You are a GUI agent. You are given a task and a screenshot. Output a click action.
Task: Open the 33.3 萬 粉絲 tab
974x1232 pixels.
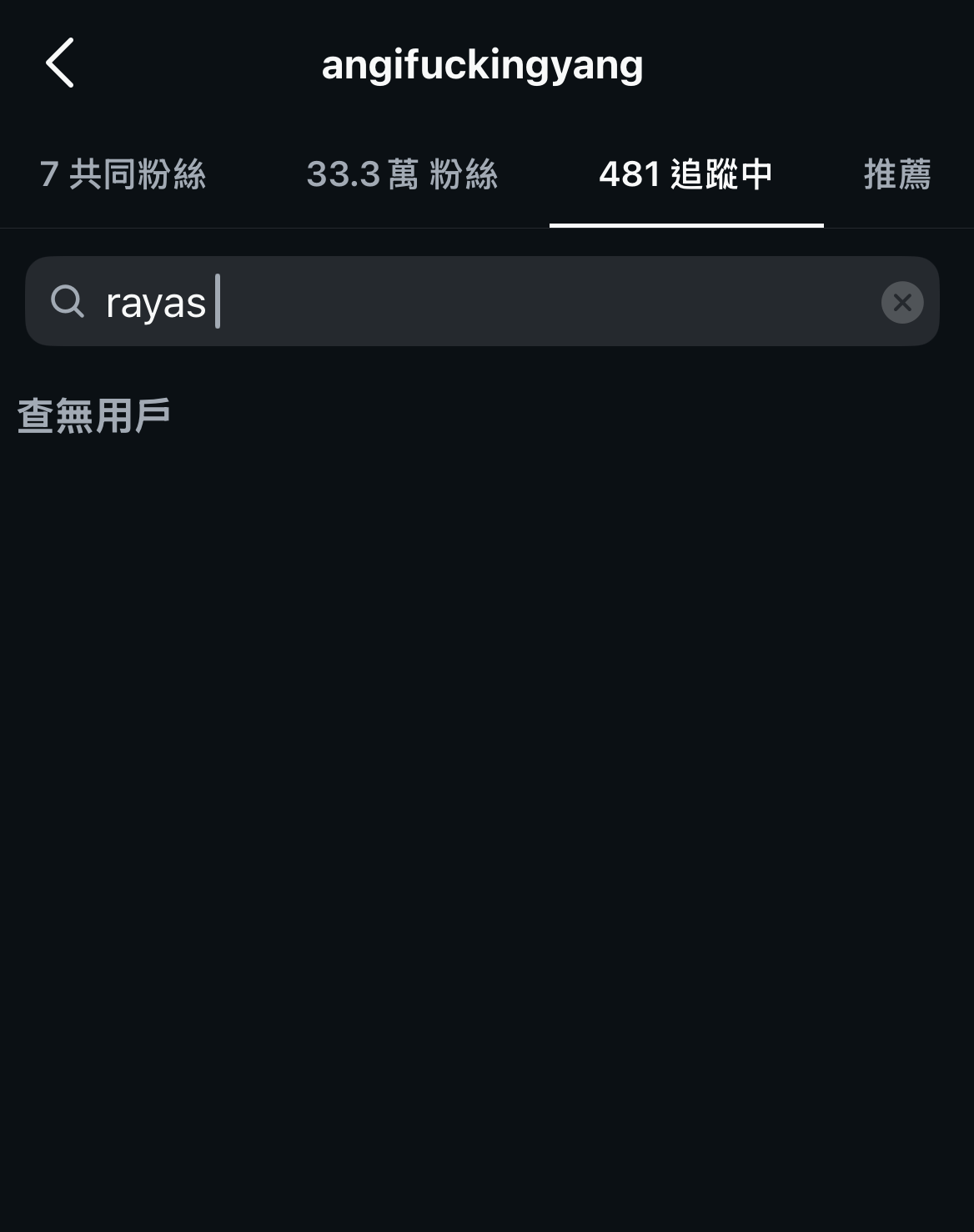tap(402, 175)
